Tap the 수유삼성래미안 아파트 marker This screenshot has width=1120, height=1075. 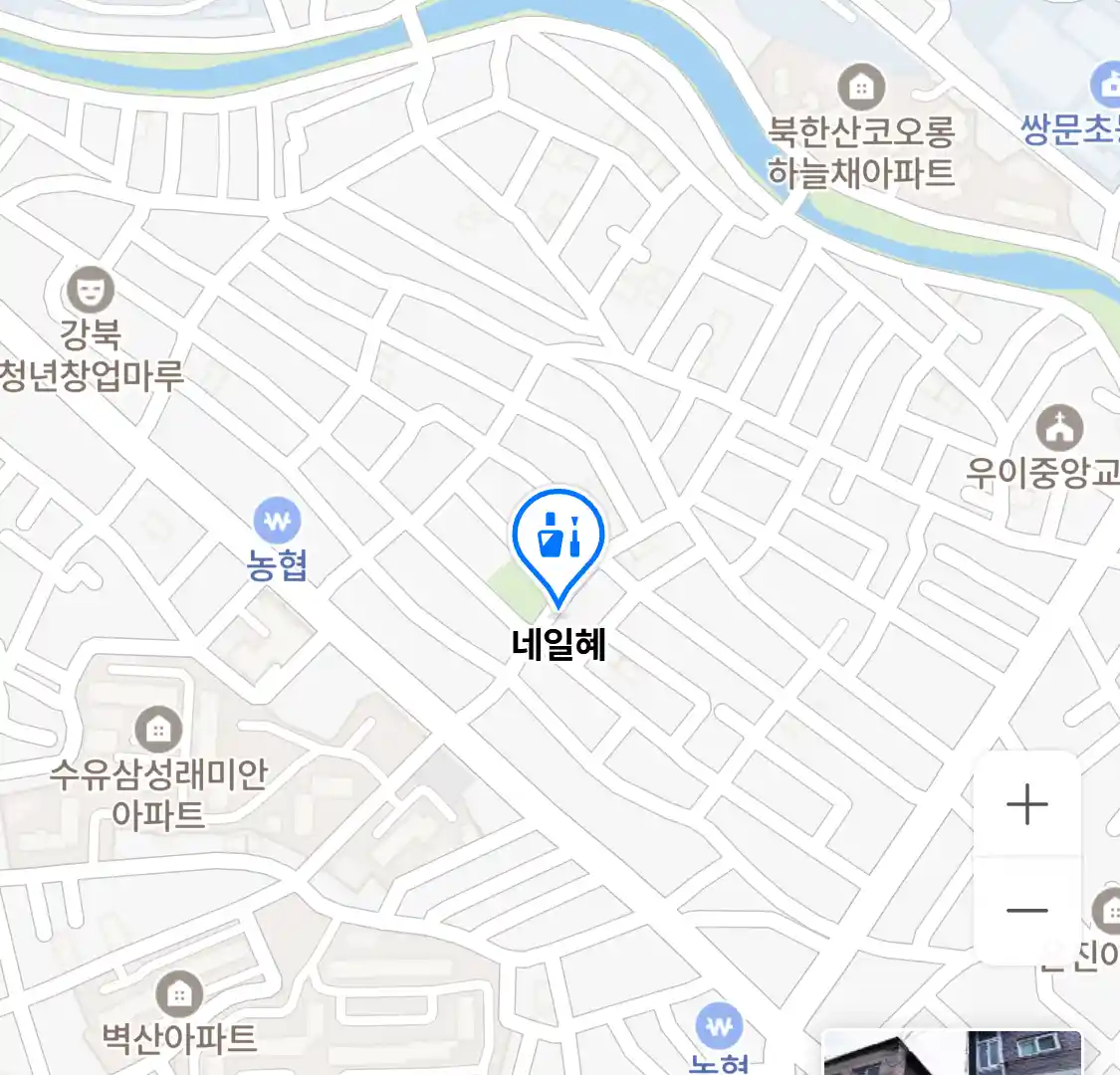tap(157, 731)
